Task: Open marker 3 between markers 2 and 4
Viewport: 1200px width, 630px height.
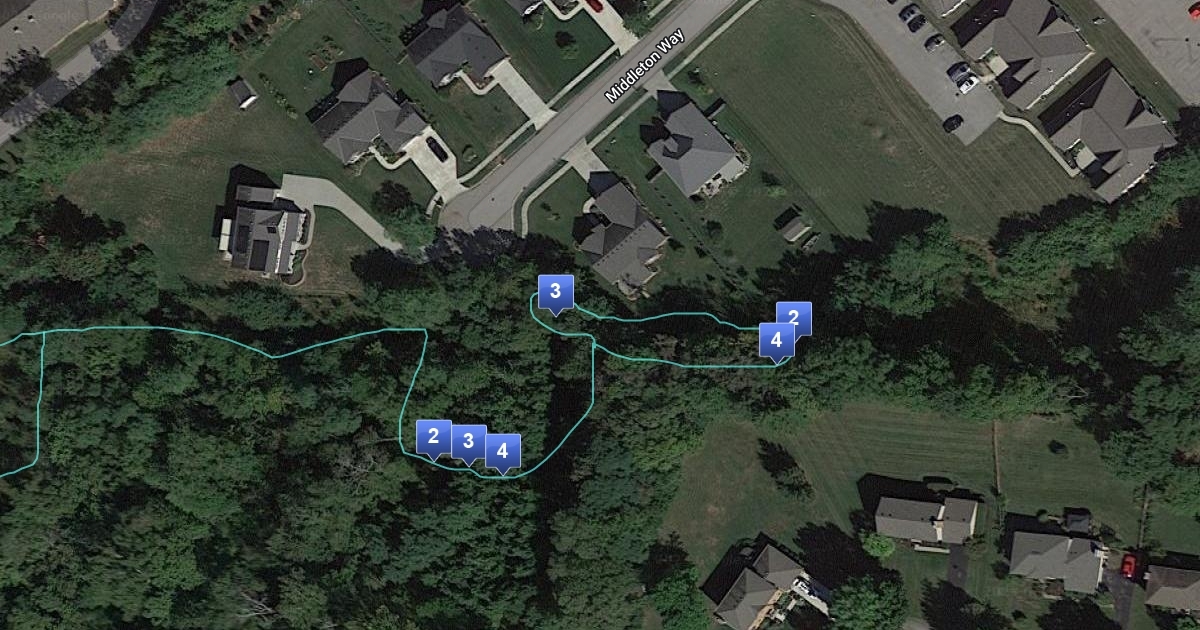Action: click(467, 441)
